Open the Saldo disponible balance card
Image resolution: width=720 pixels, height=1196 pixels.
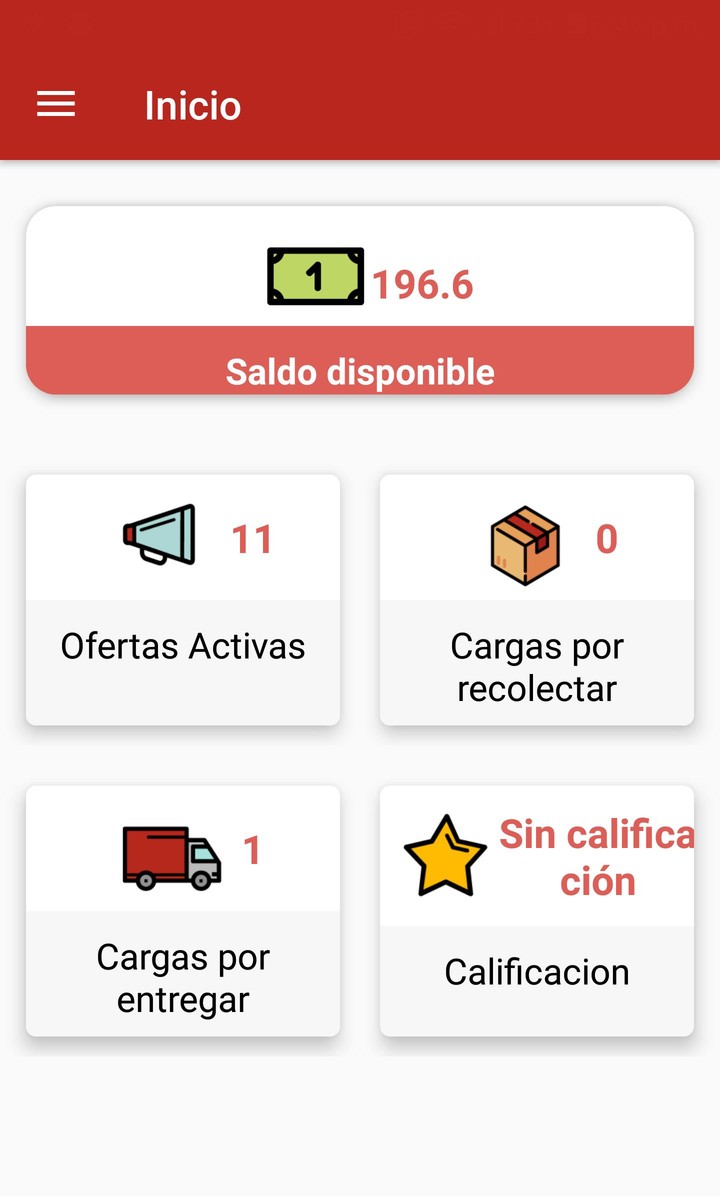[360, 300]
